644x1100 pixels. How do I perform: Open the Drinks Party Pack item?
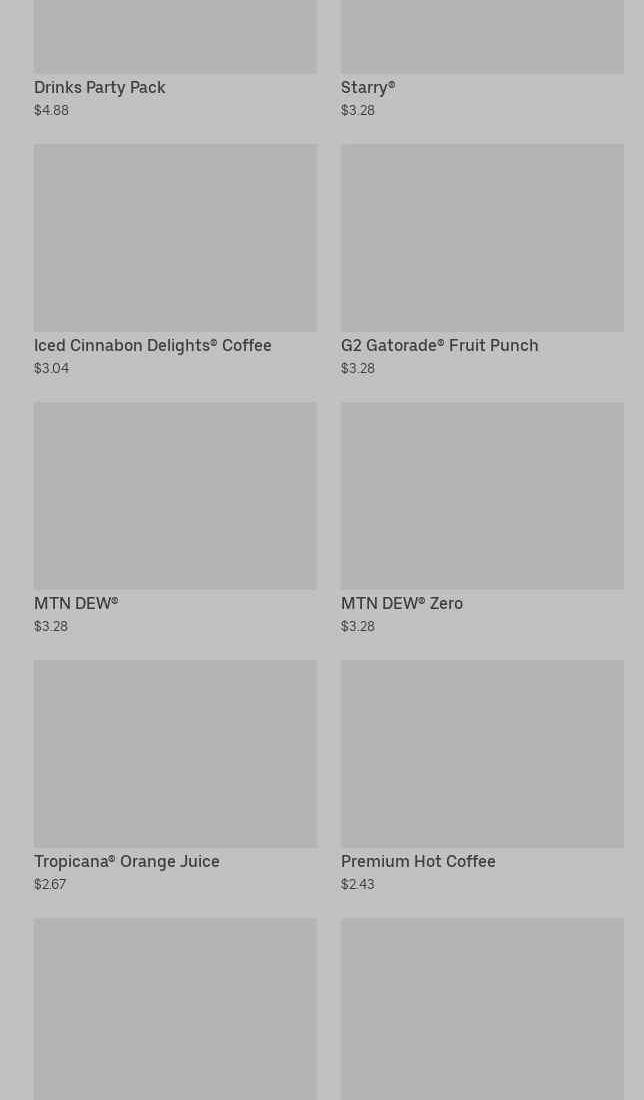click(x=175, y=59)
